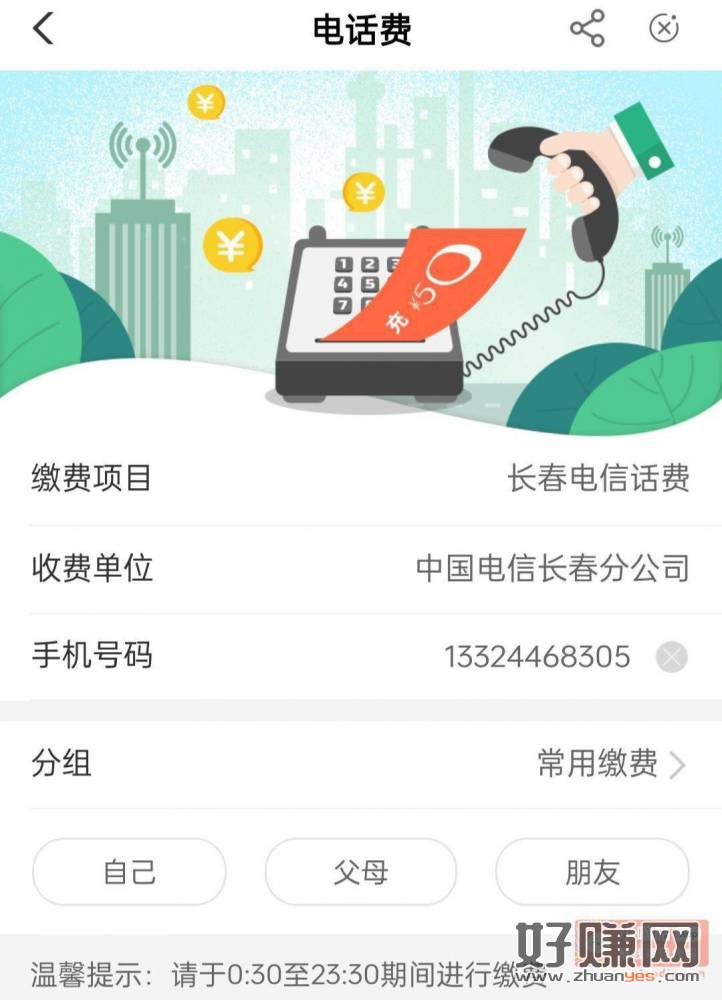Share this phone bill page

[587, 30]
